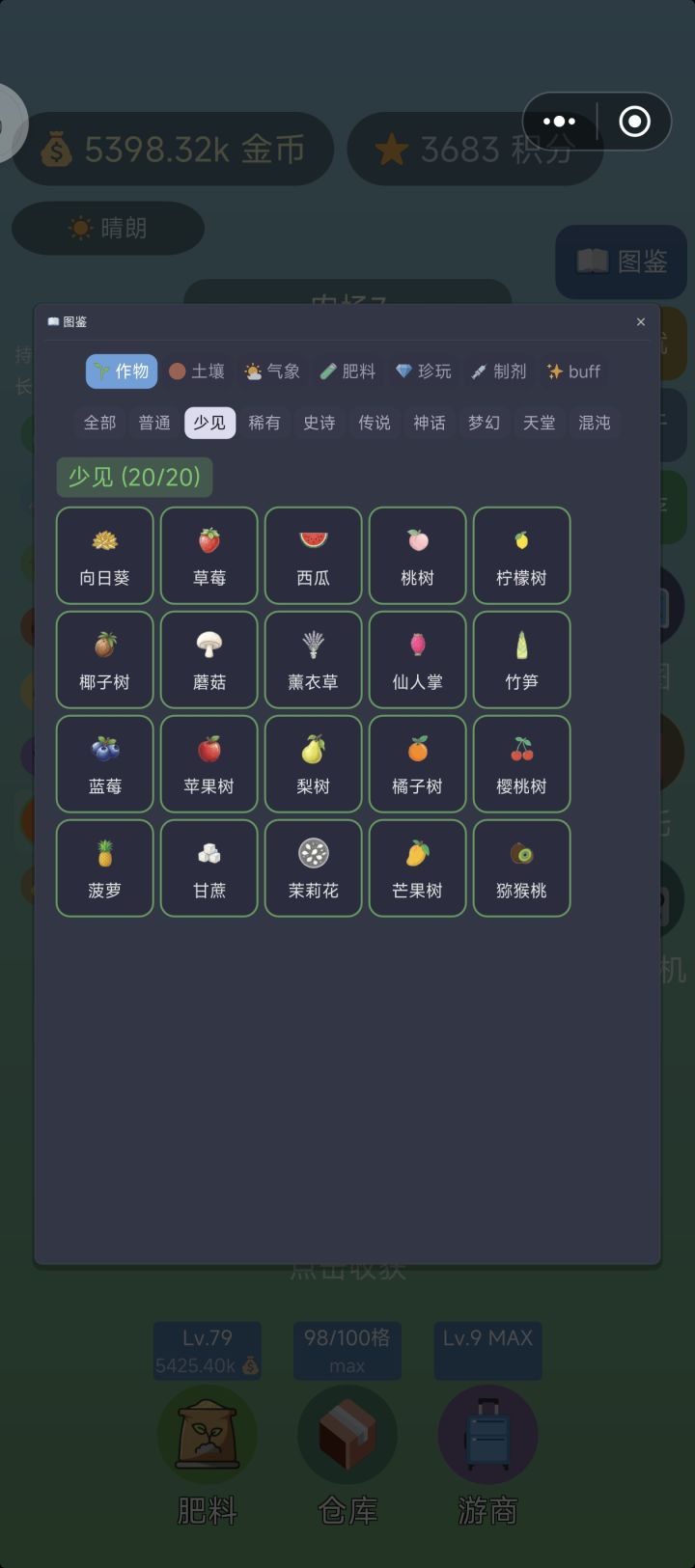This screenshot has height=1568, width=695.
Task: Open the 肥料 fertilizer bag icon
Action: pos(208,1435)
